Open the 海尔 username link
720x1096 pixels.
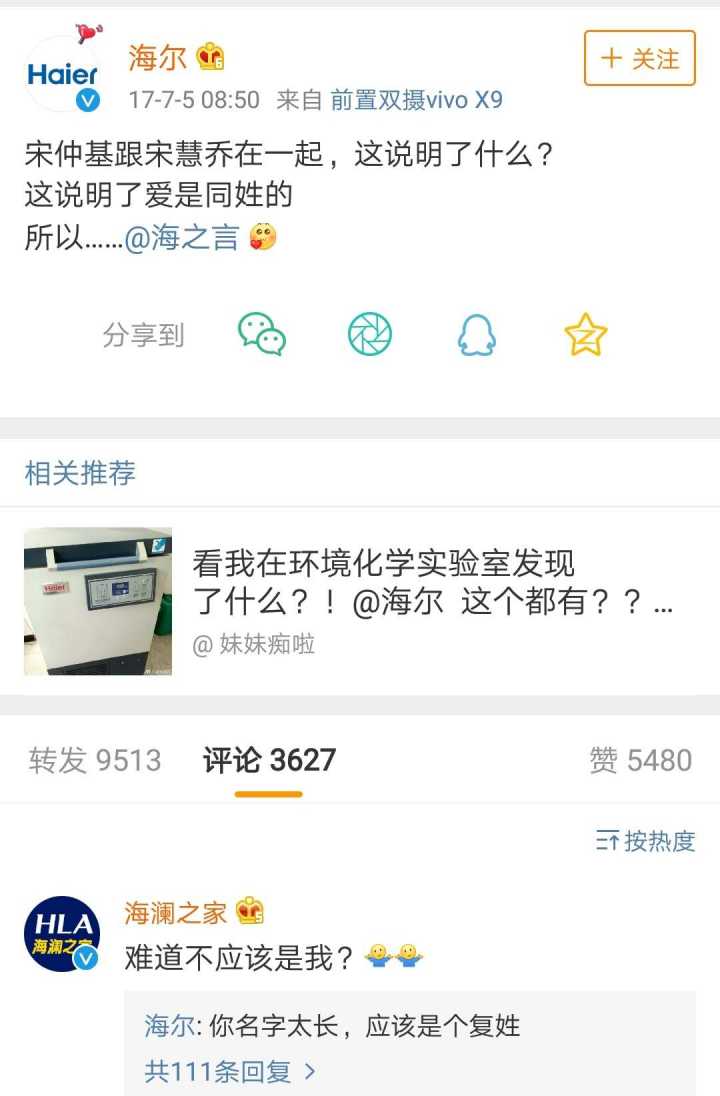coord(158,58)
